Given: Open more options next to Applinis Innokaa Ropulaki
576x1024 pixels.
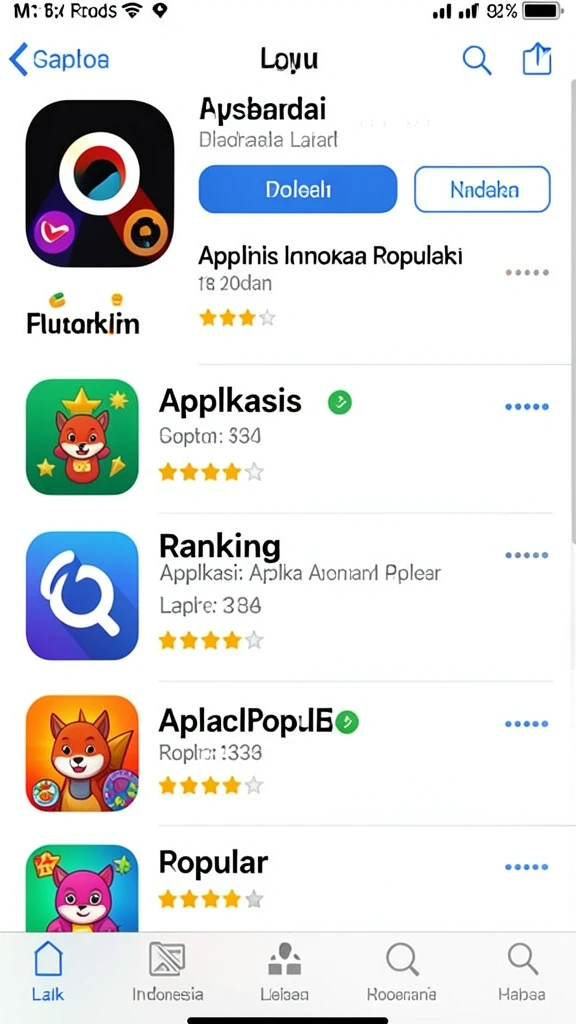Looking at the screenshot, I should click(x=527, y=272).
